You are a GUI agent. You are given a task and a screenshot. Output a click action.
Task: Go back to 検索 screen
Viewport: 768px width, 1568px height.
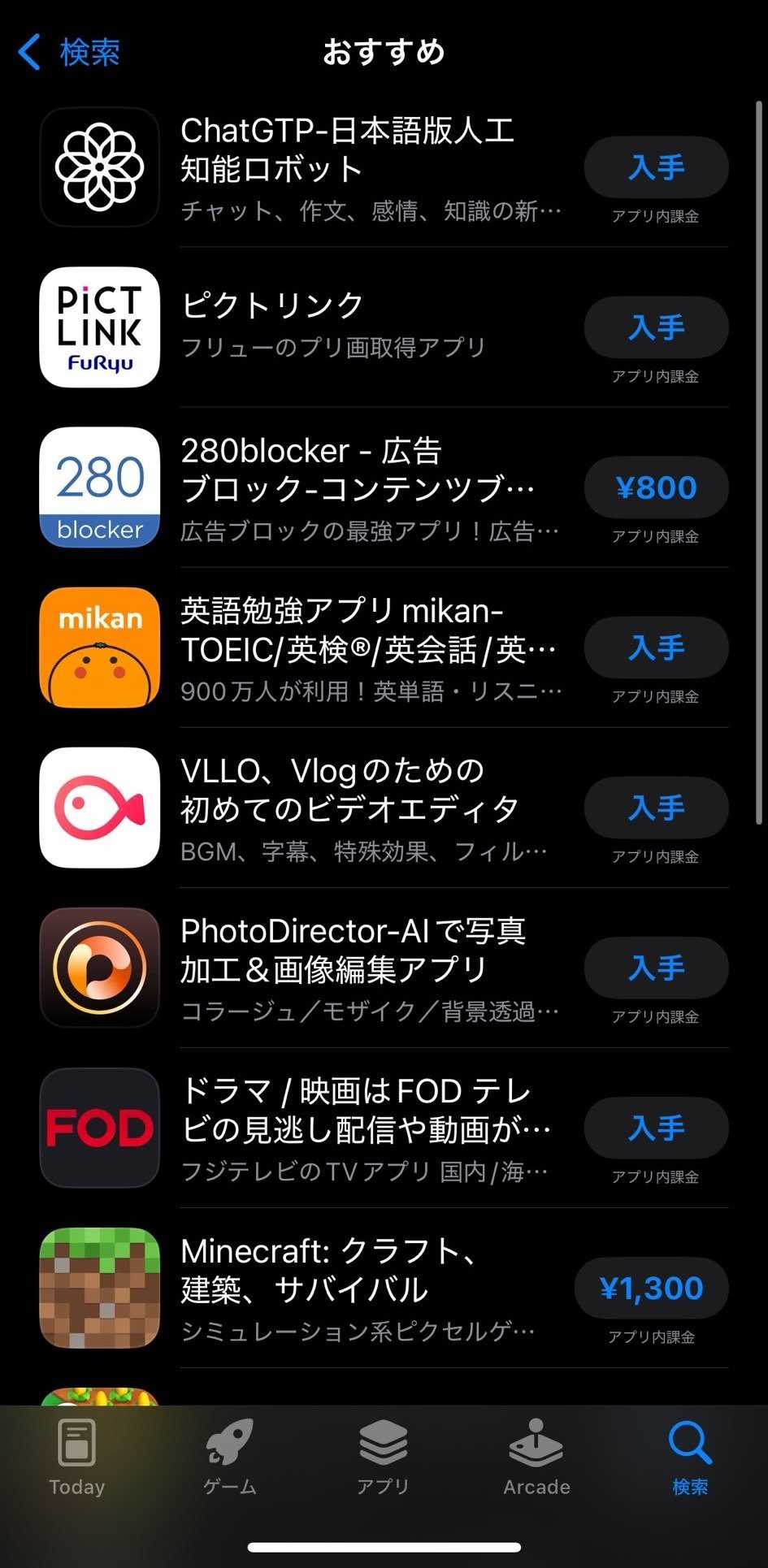pyautogui.click(x=69, y=53)
